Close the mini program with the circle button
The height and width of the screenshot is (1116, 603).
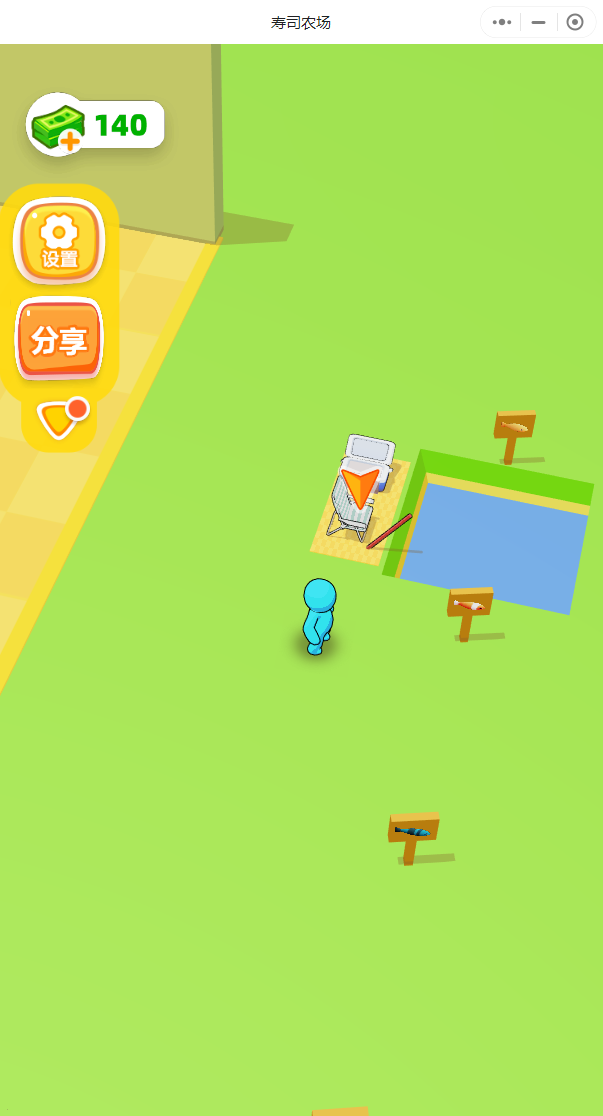(575, 22)
